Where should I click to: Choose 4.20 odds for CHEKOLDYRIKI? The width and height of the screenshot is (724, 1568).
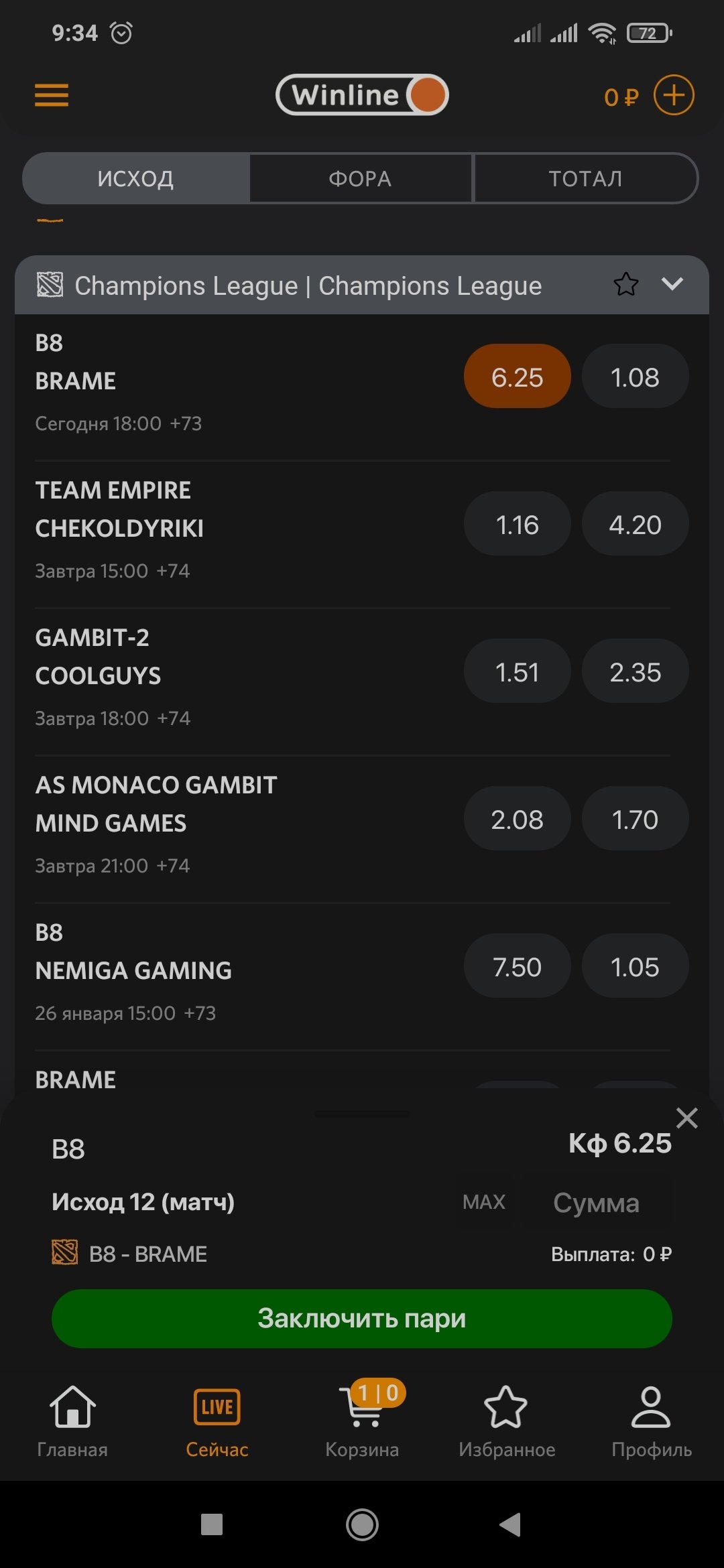pos(635,524)
